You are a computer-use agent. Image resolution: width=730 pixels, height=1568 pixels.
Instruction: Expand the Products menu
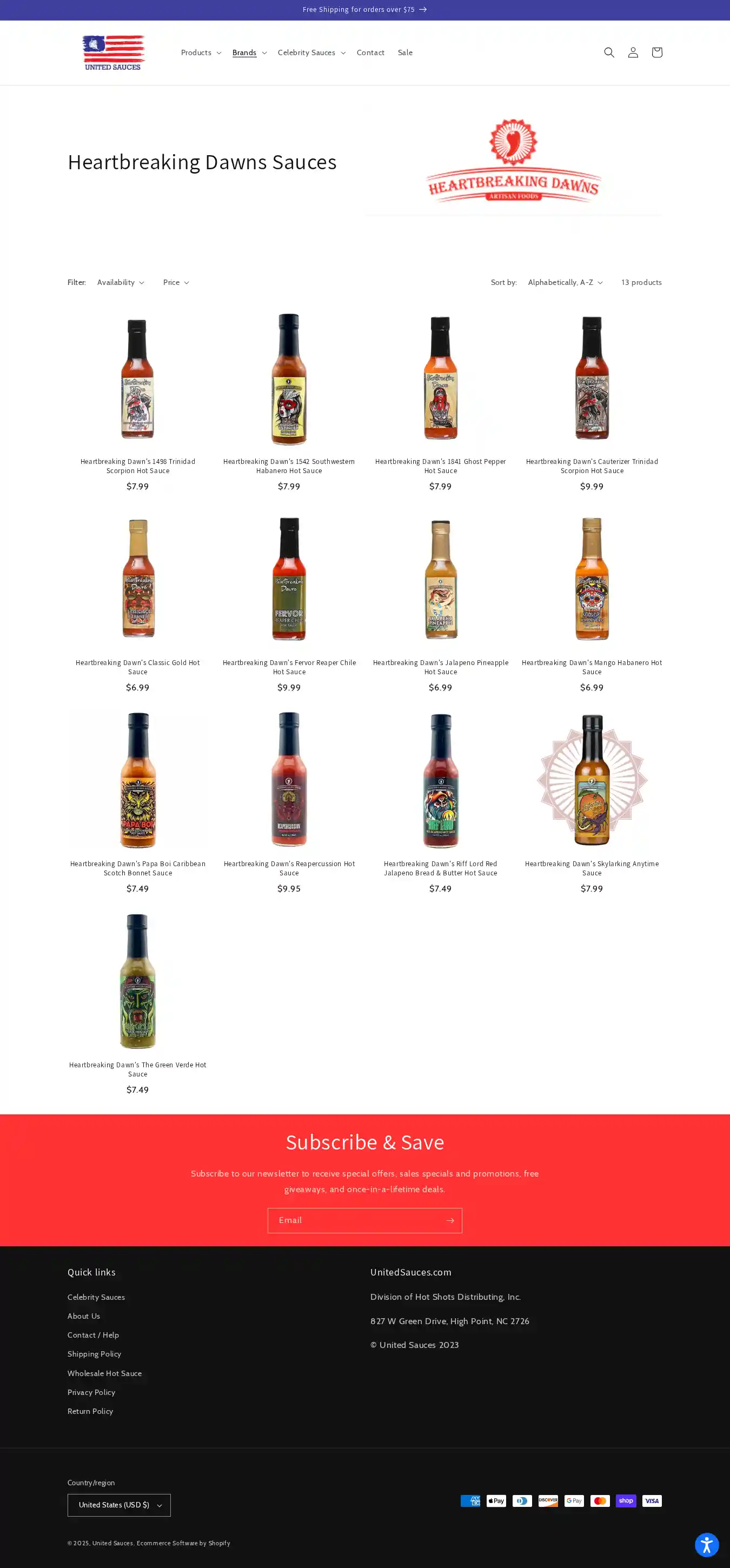click(x=201, y=52)
